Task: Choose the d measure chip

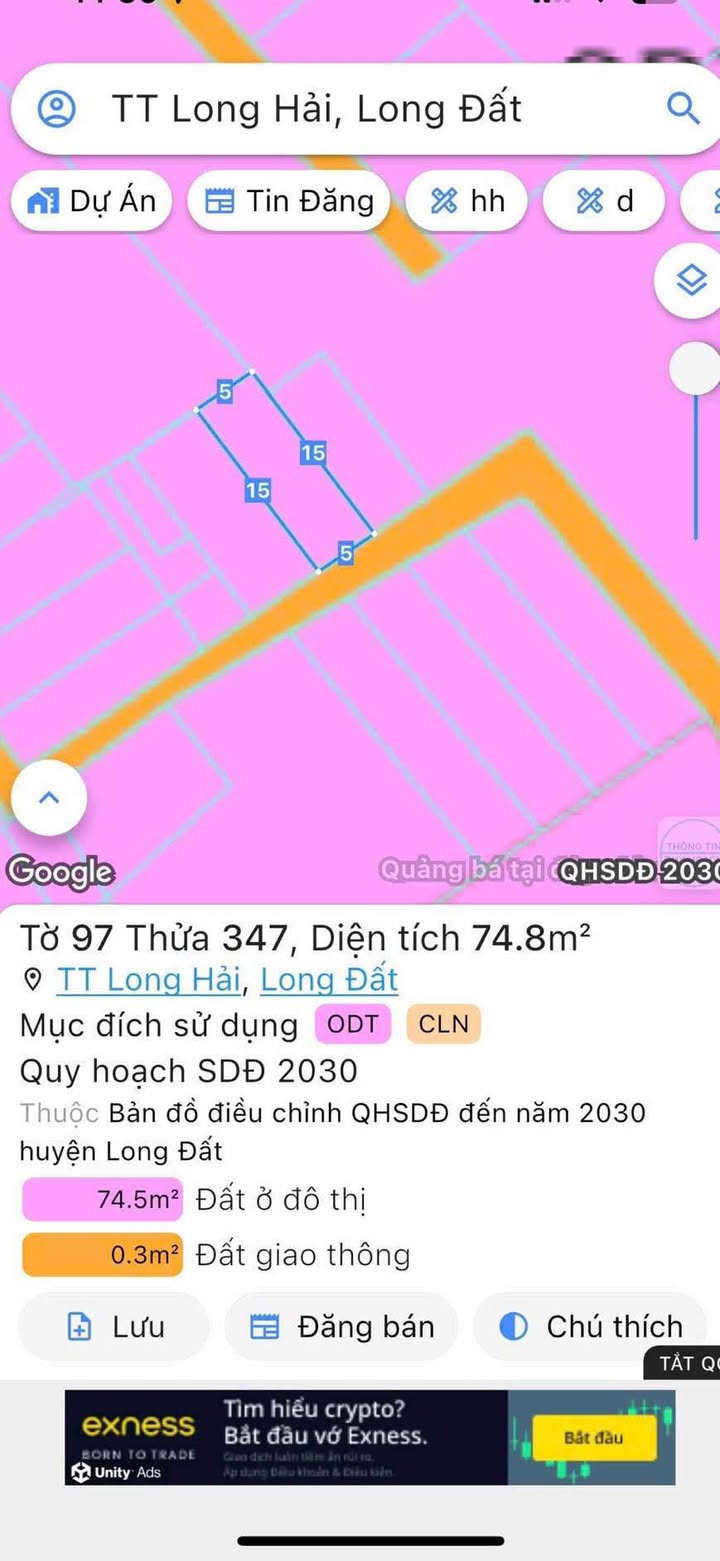Action: point(606,201)
